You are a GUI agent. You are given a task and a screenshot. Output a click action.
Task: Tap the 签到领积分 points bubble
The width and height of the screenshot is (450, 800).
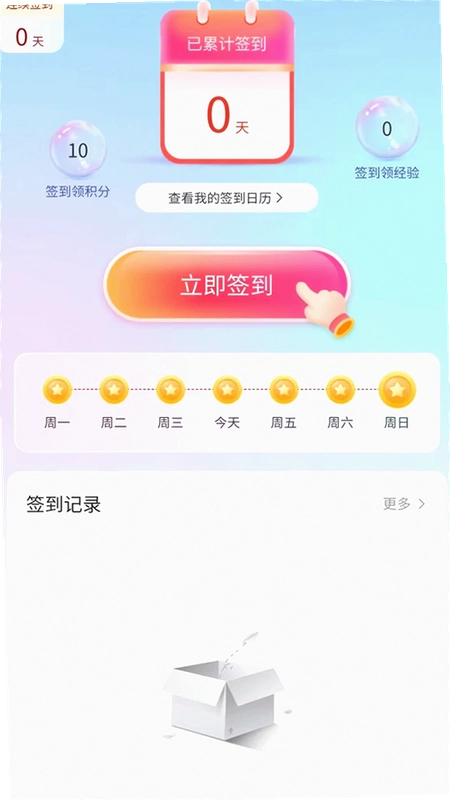pyautogui.click(x=78, y=149)
